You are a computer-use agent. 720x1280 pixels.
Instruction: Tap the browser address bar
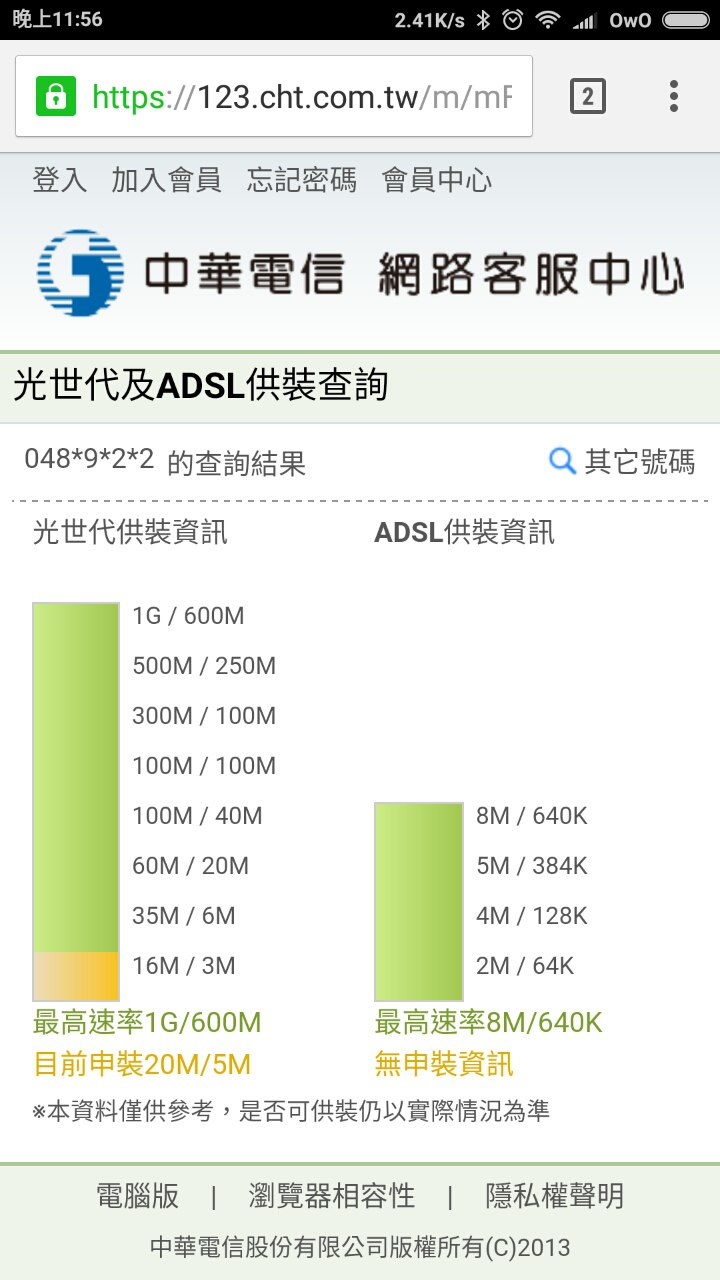(300, 97)
